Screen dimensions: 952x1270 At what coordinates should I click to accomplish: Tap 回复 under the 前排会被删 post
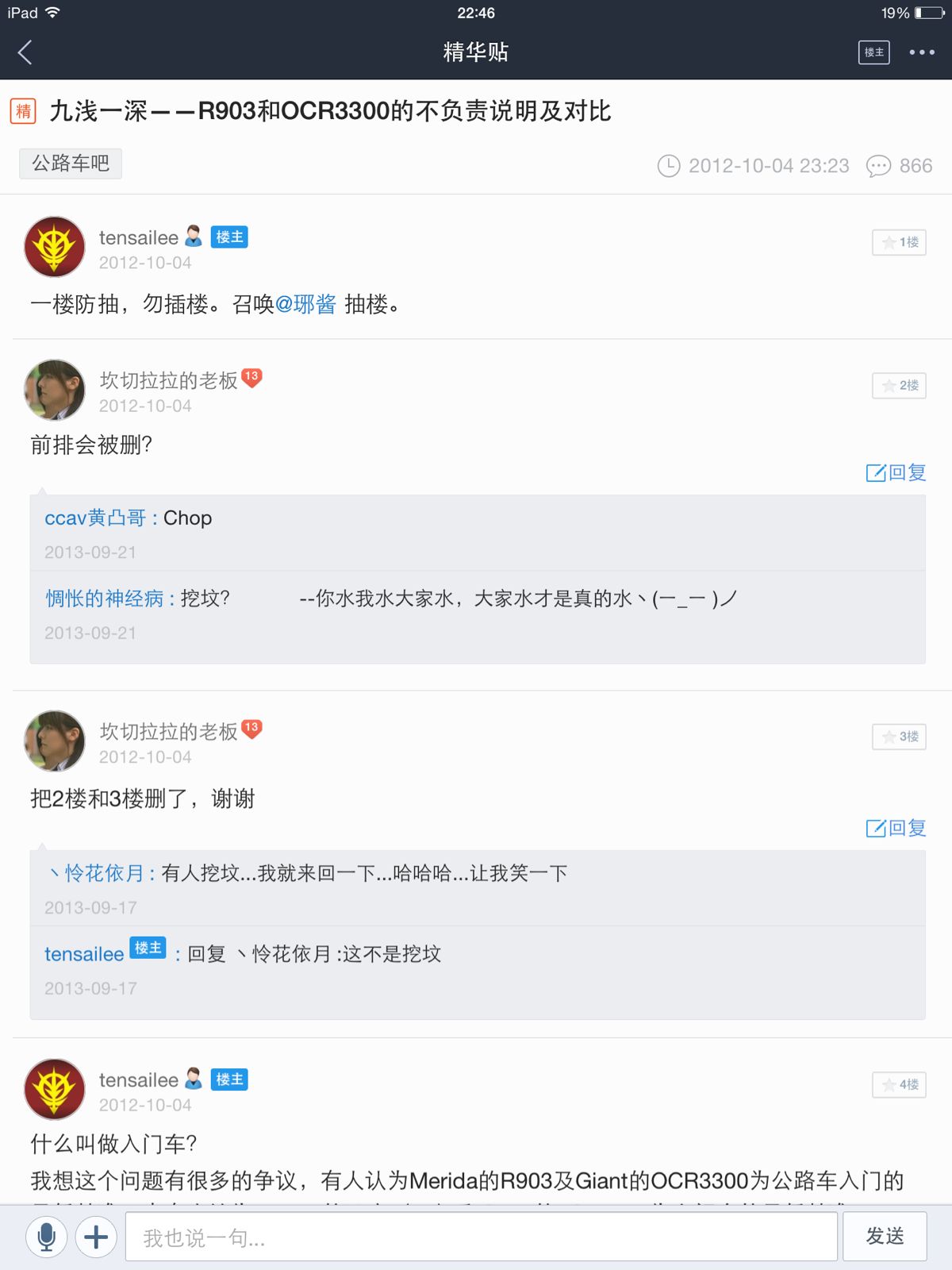click(x=896, y=473)
